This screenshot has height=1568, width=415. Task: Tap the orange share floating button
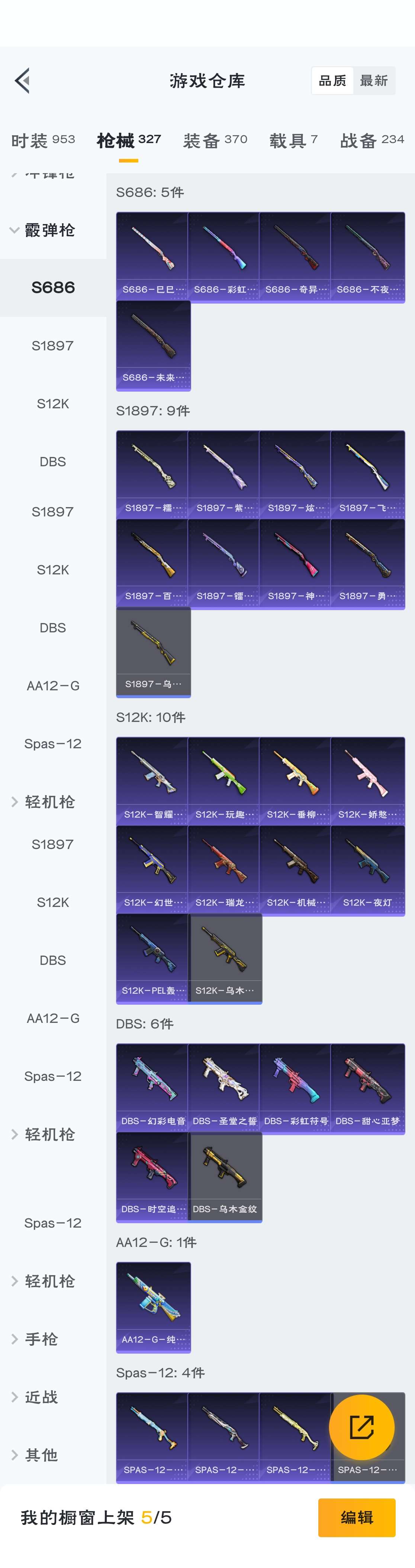pyautogui.click(x=361, y=1428)
